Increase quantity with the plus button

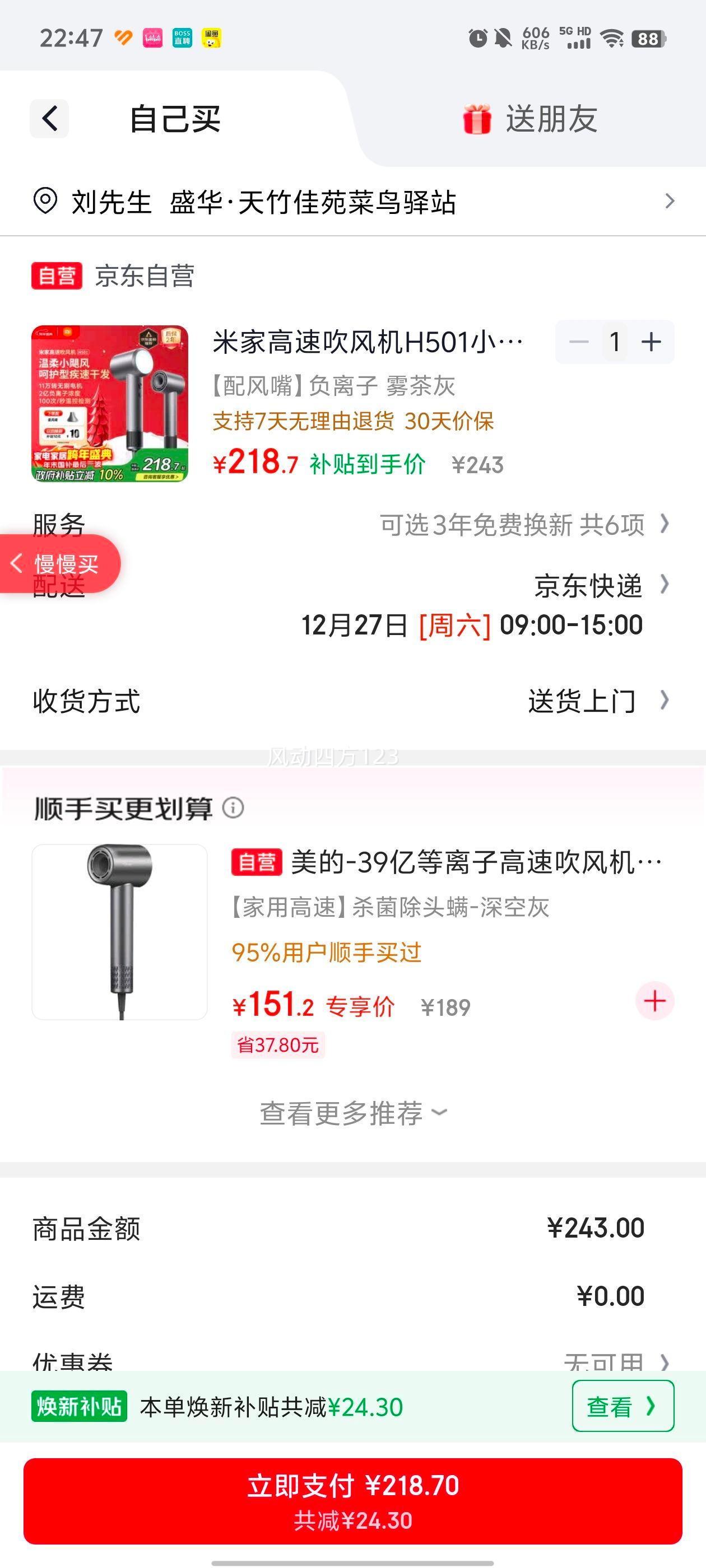651,342
